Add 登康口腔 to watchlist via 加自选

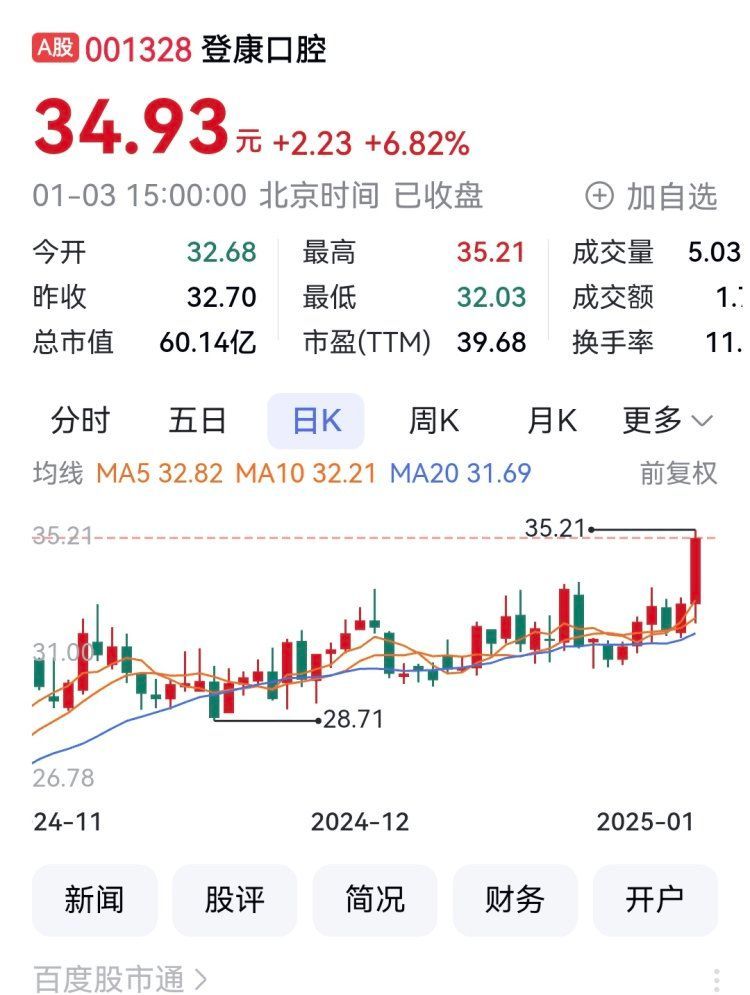click(652, 196)
